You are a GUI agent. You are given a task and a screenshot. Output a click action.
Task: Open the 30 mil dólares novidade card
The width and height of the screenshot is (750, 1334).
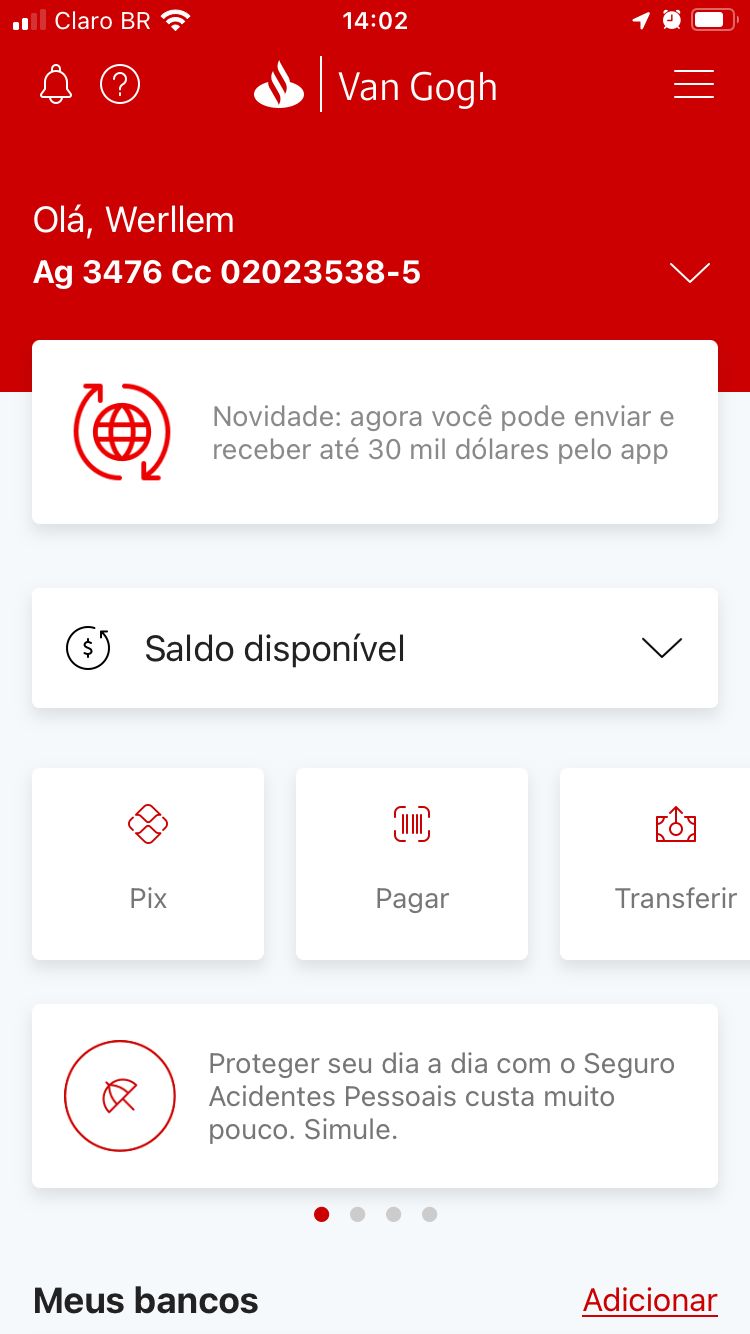[375, 432]
